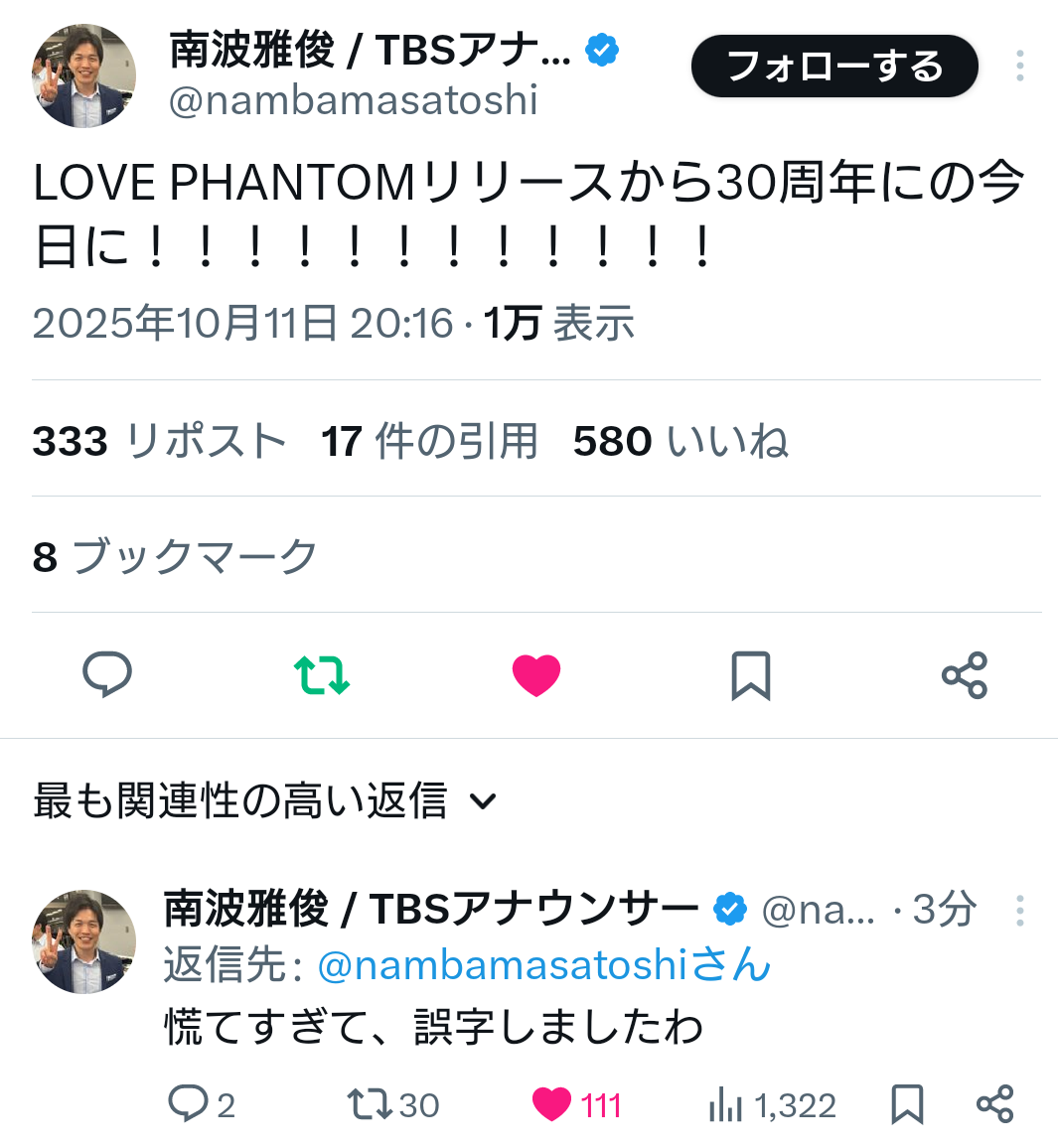Expand the 最も関連性の高い返信 sort dropdown

(x=263, y=800)
